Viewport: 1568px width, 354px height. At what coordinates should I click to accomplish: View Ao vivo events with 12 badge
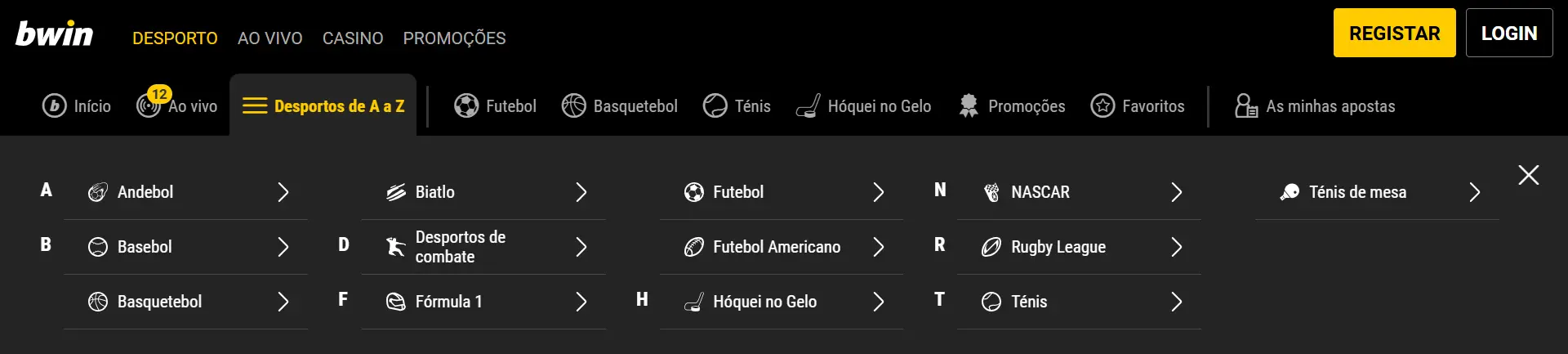(177, 106)
